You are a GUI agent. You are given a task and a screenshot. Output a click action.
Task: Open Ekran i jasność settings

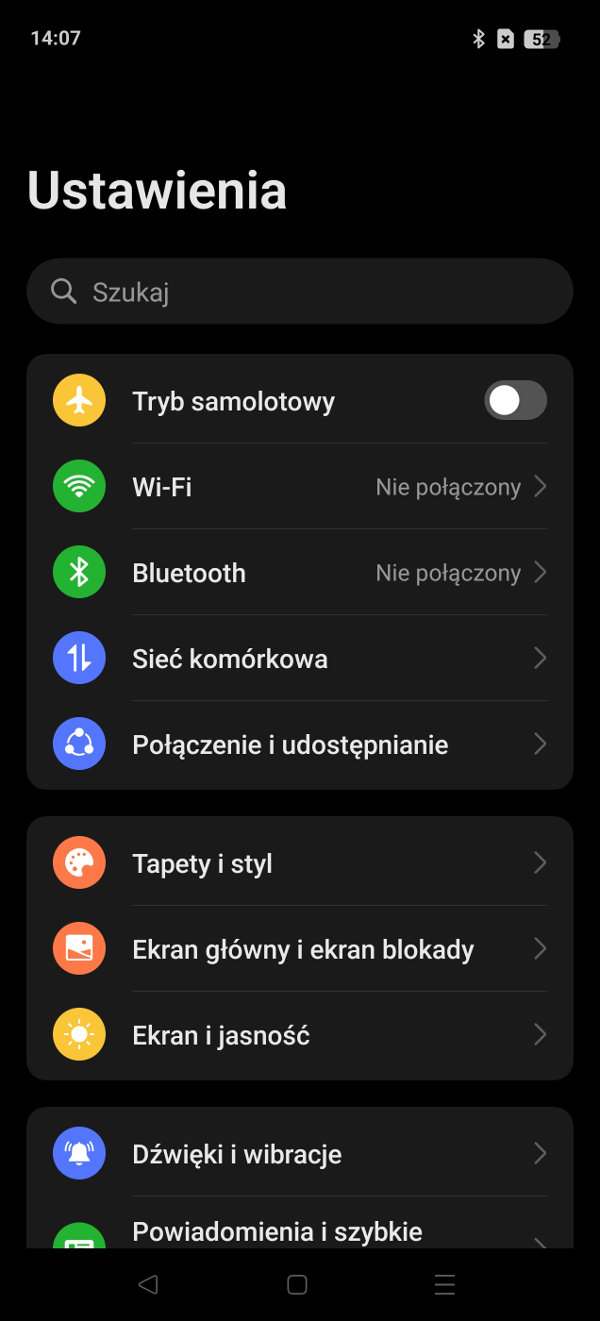[x=300, y=1035]
